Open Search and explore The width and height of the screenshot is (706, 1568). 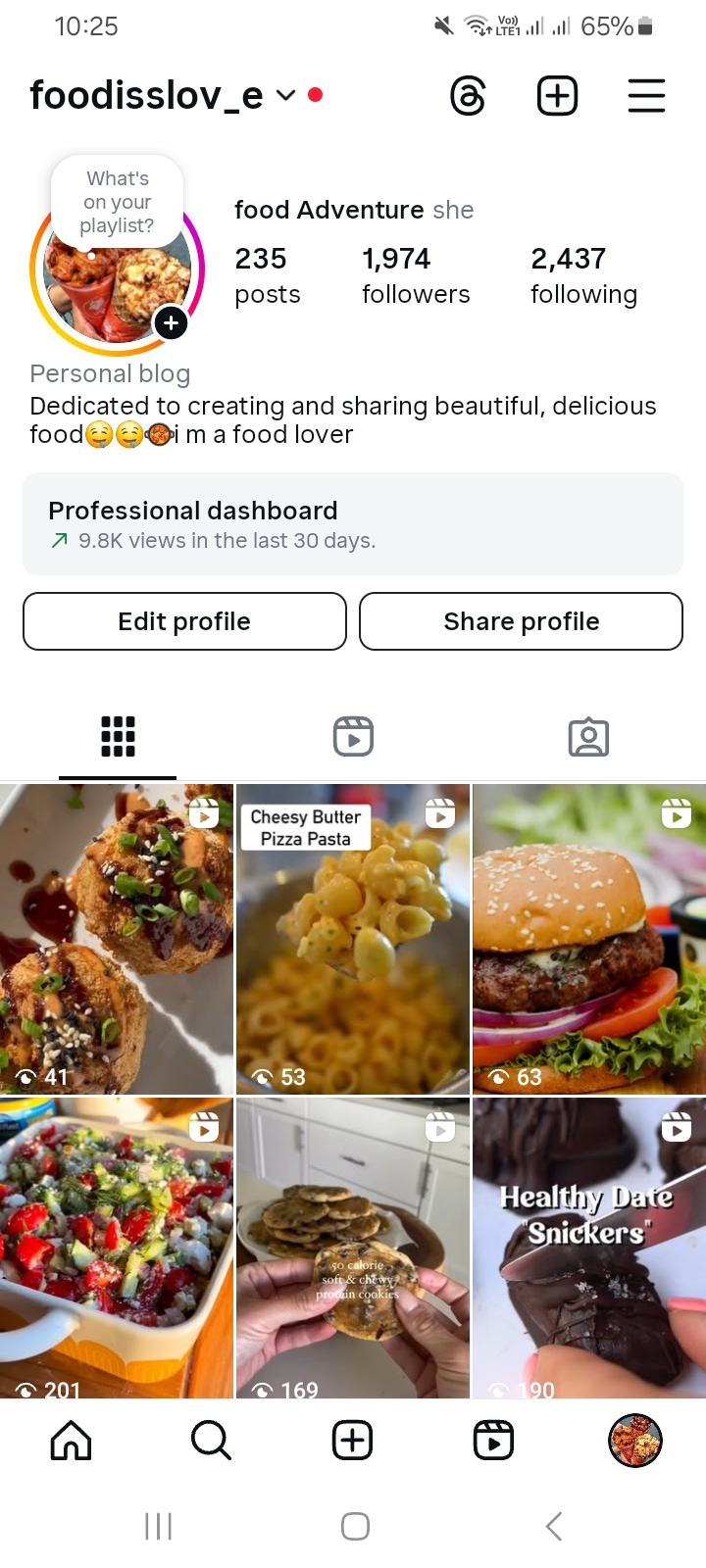[x=211, y=1441]
